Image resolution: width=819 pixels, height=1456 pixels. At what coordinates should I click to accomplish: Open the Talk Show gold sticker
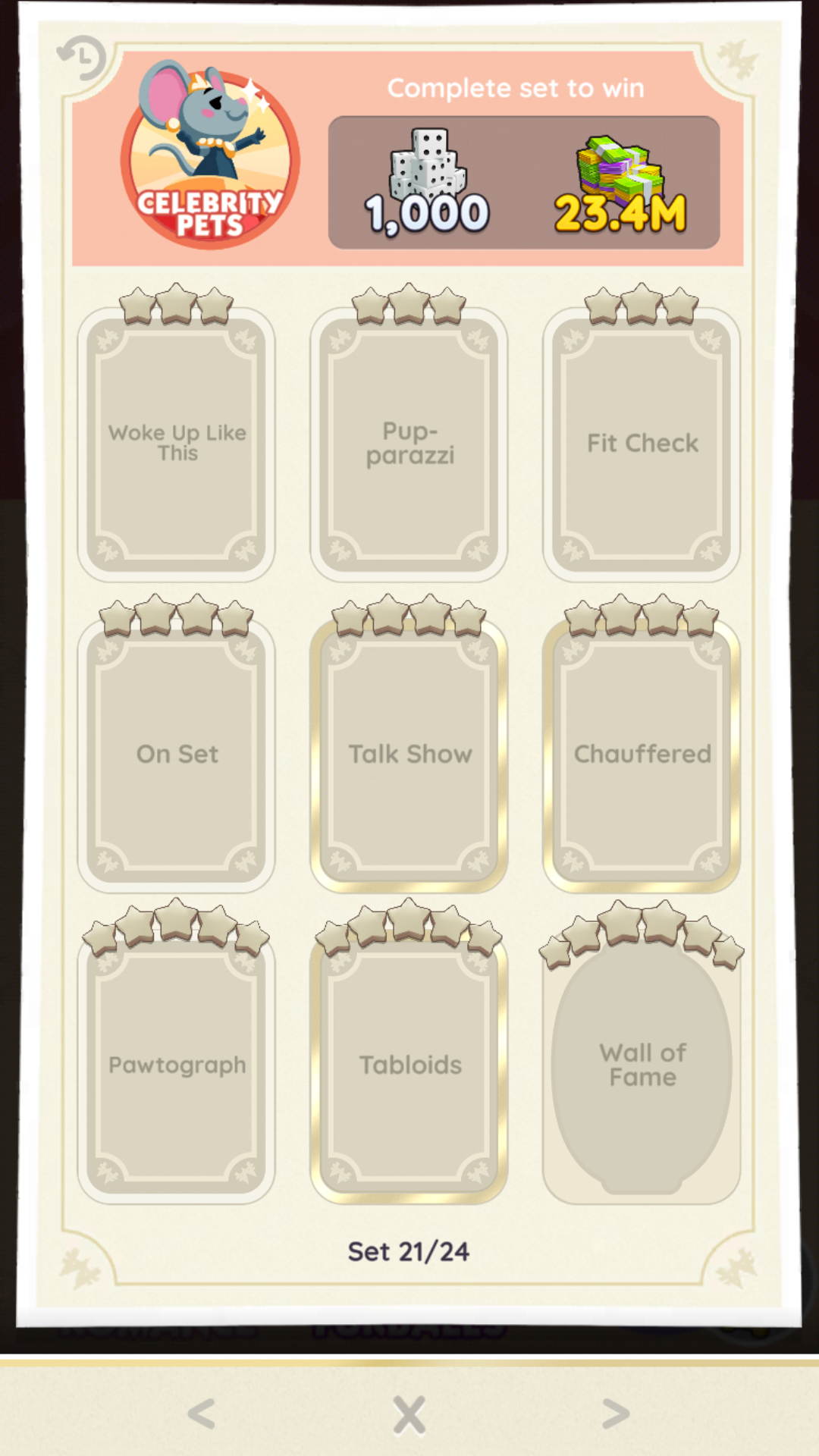(x=409, y=755)
